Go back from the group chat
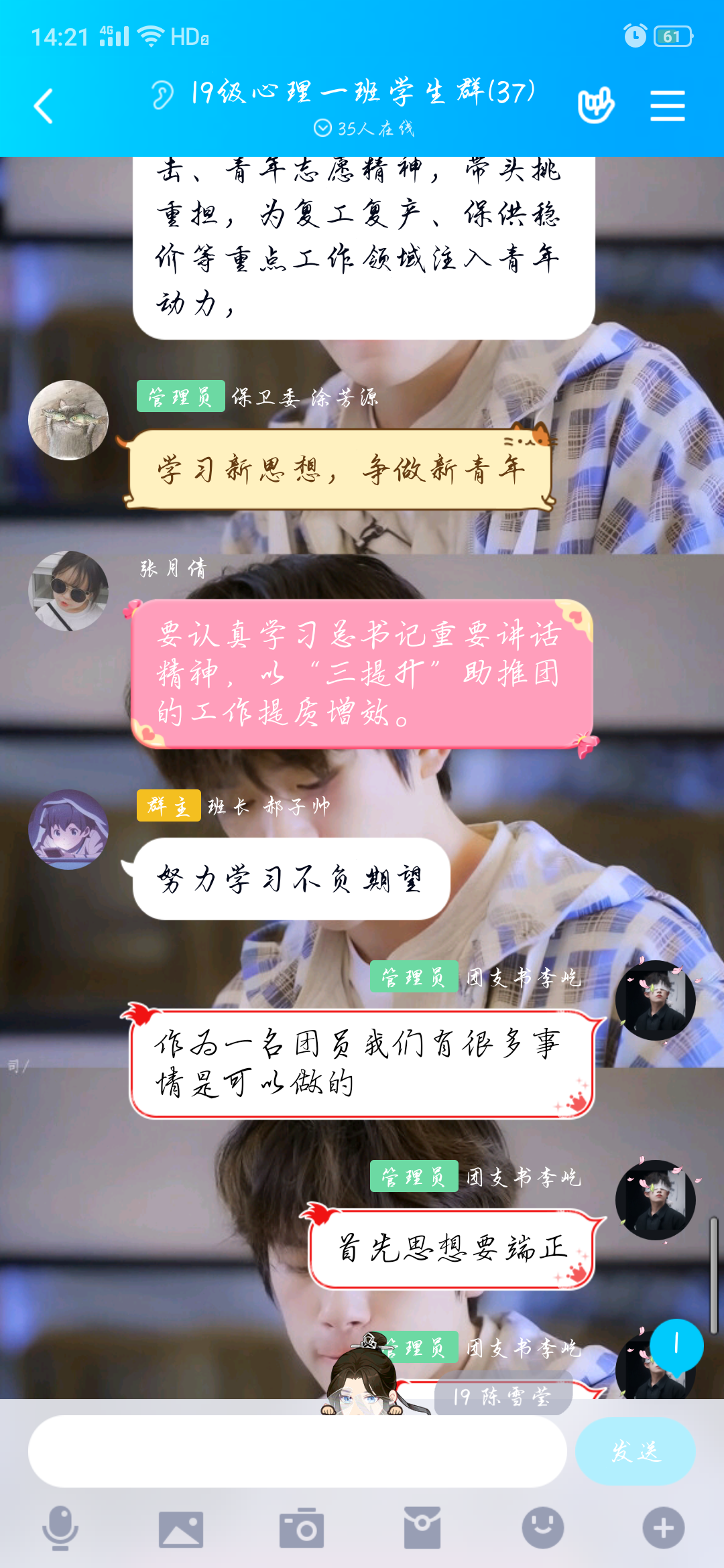This screenshot has width=724, height=1568. click(x=44, y=106)
